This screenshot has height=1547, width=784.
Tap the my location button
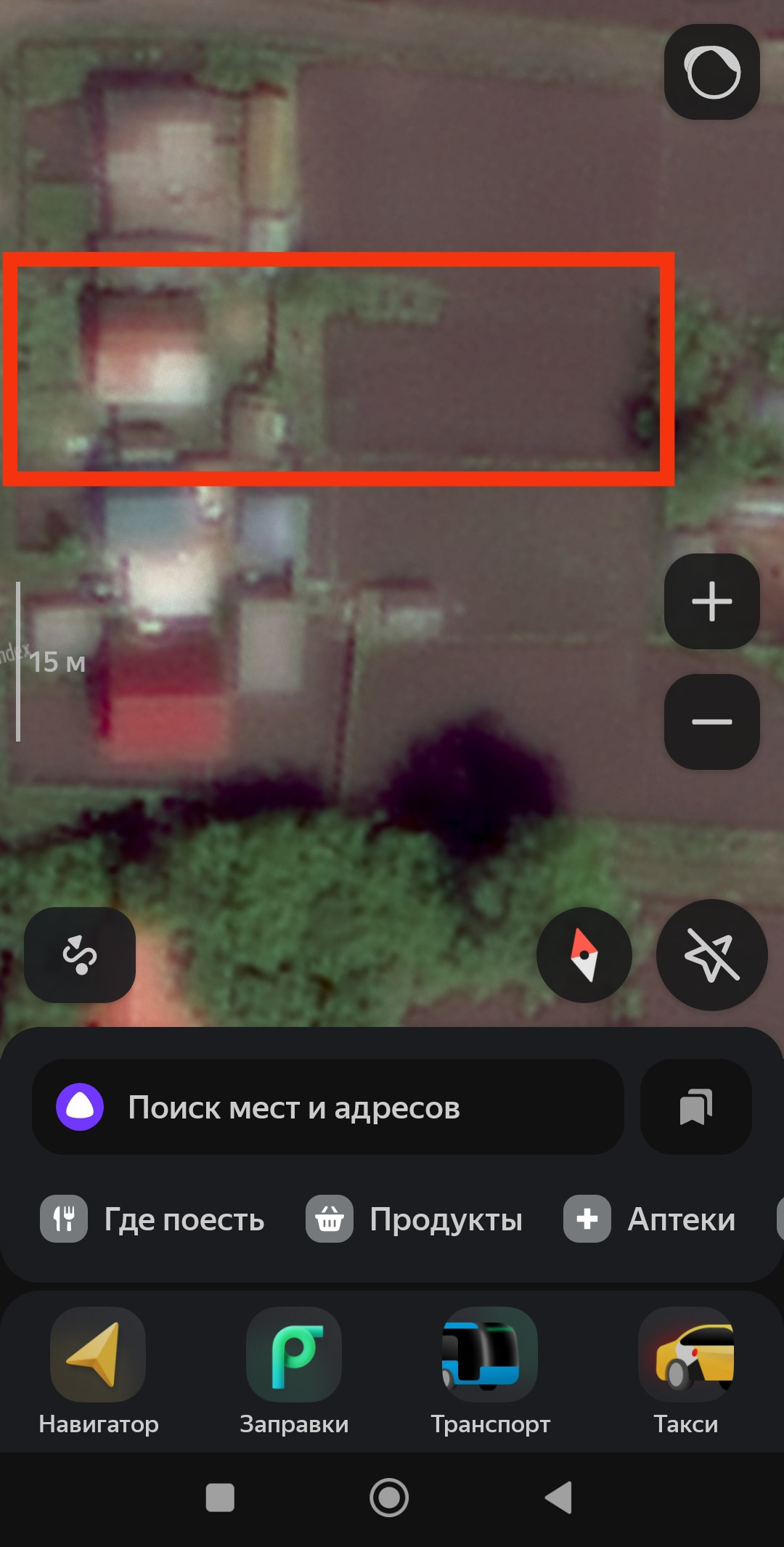(711, 955)
